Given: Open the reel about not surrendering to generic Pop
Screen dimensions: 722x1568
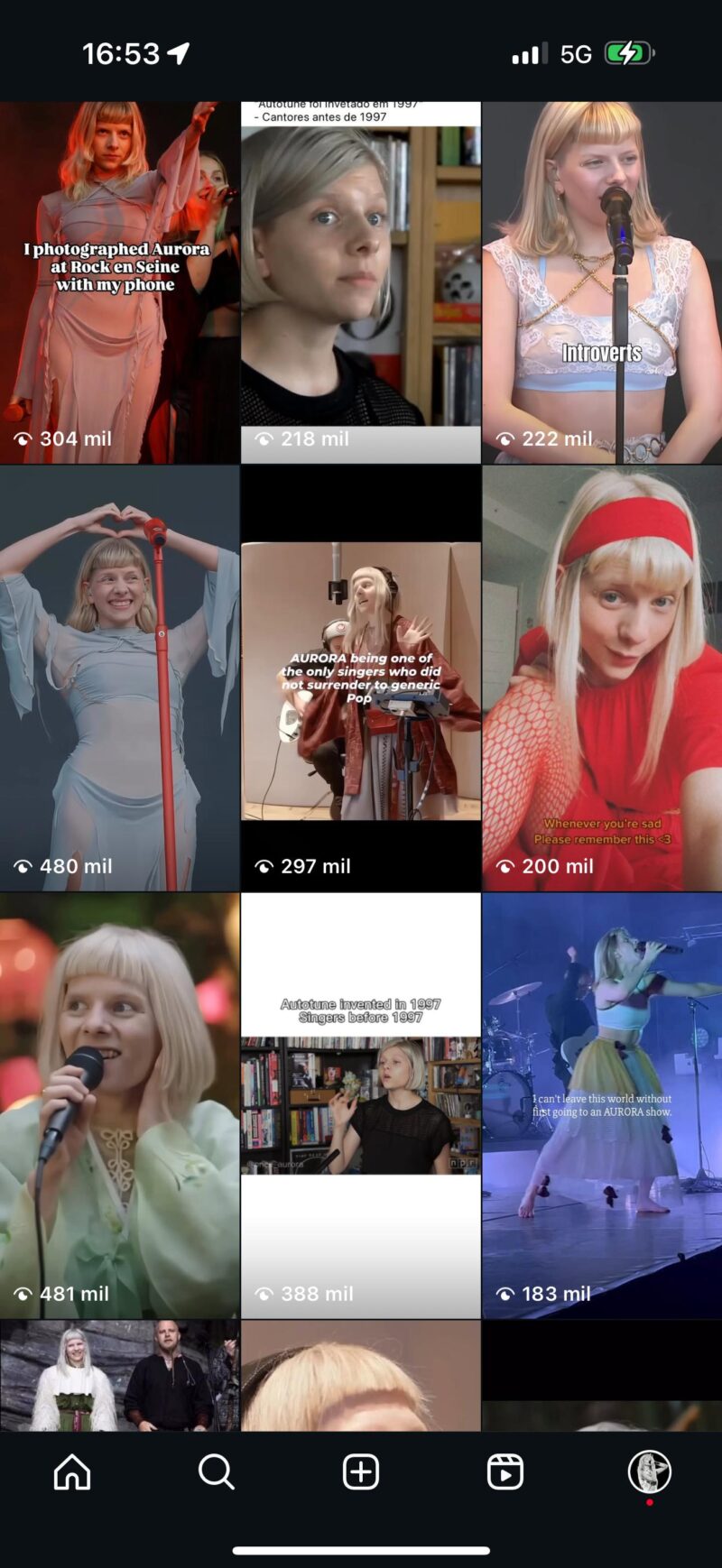Looking at the screenshot, I should [x=360, y=678].
